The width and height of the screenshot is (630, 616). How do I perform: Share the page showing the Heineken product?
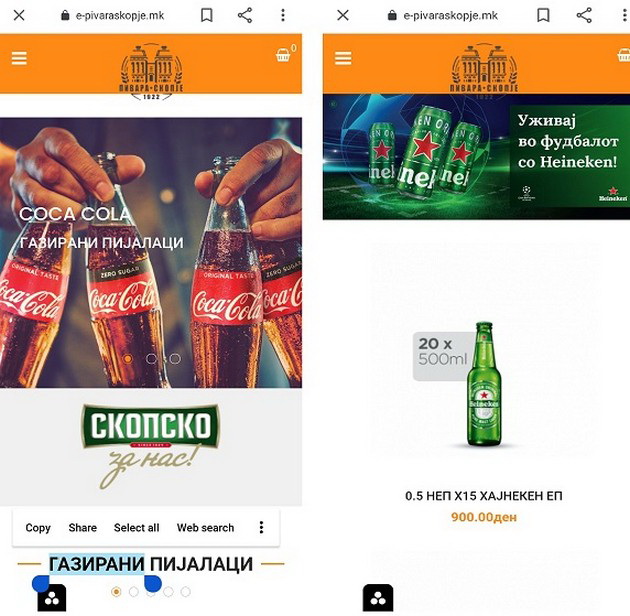(584, 15)
